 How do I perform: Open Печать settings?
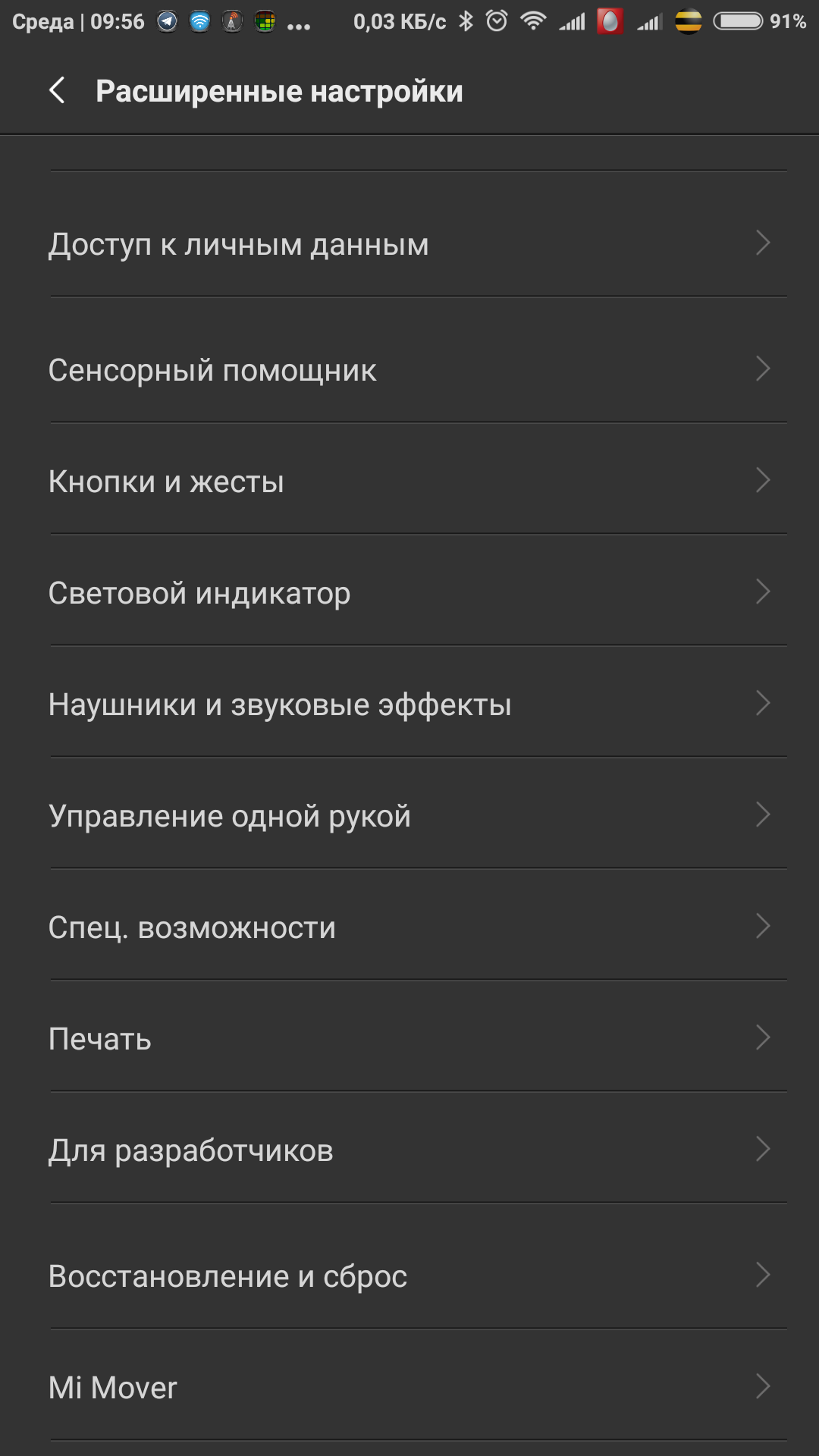pyautogui.click(x=409, y=1039)
